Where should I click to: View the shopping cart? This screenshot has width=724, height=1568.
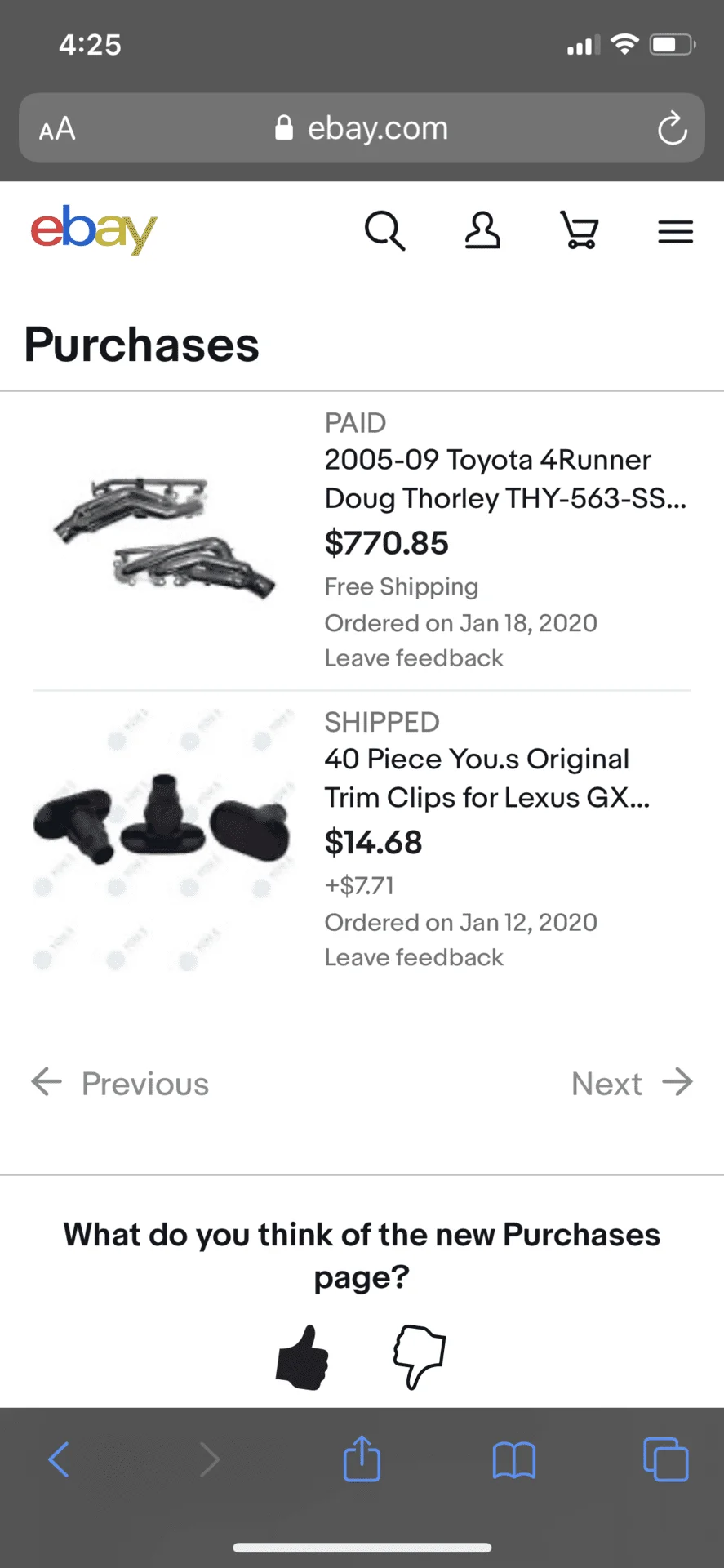pyautogui.click(x=580, y=231)
